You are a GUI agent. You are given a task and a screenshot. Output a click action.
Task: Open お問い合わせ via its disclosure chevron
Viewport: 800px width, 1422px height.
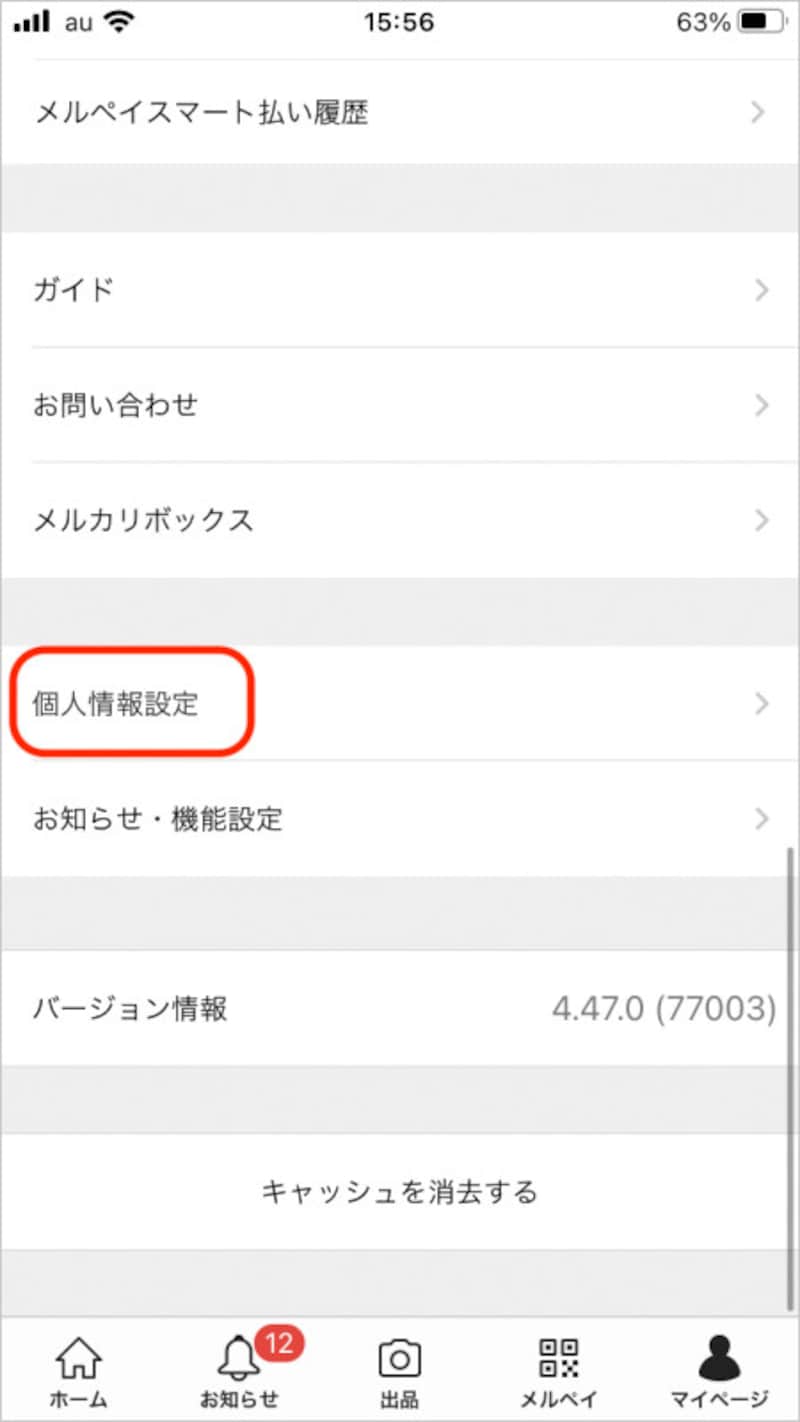pos(760,405)
